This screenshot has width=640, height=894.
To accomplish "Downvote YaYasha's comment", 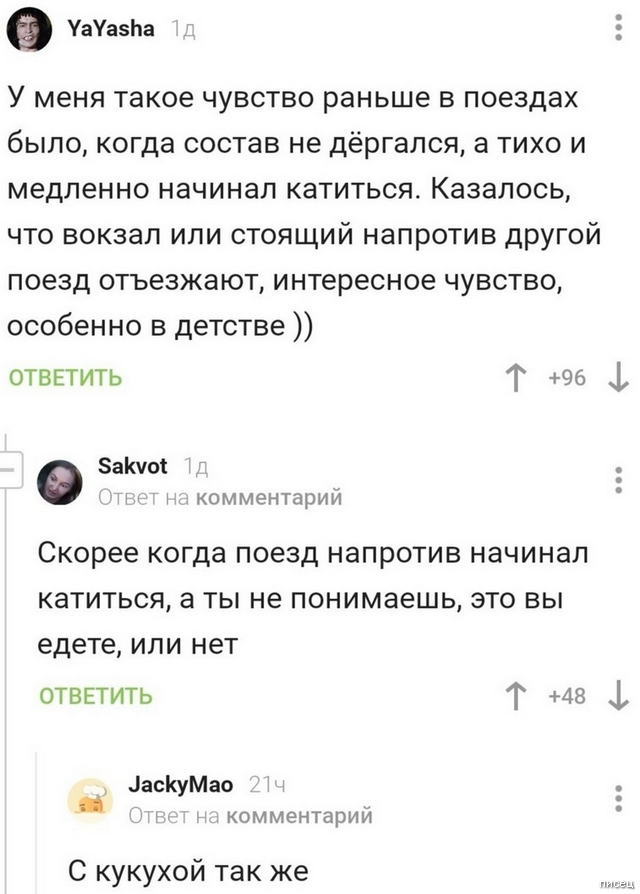I will coord(617,379).
